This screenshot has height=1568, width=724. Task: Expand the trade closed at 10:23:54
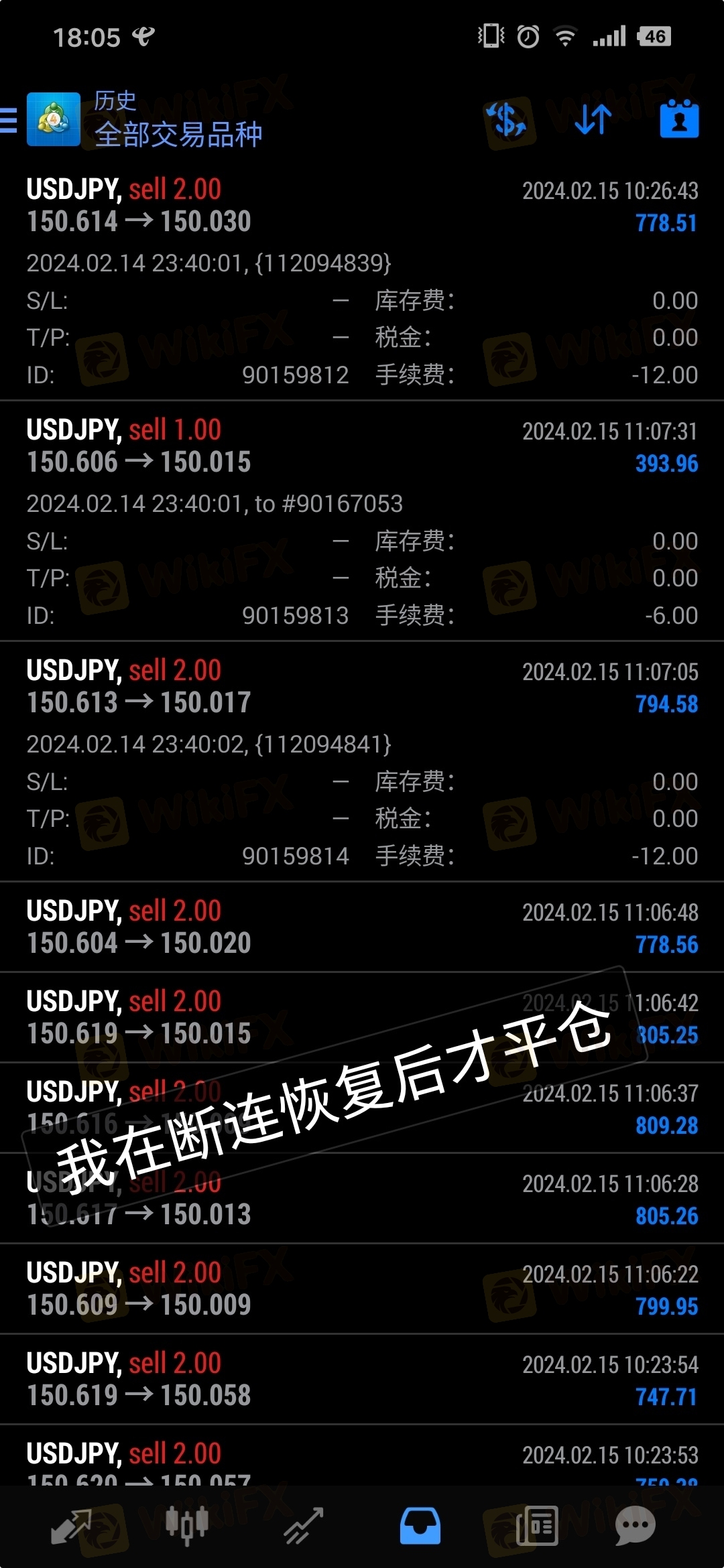[x=362, y=1380]
